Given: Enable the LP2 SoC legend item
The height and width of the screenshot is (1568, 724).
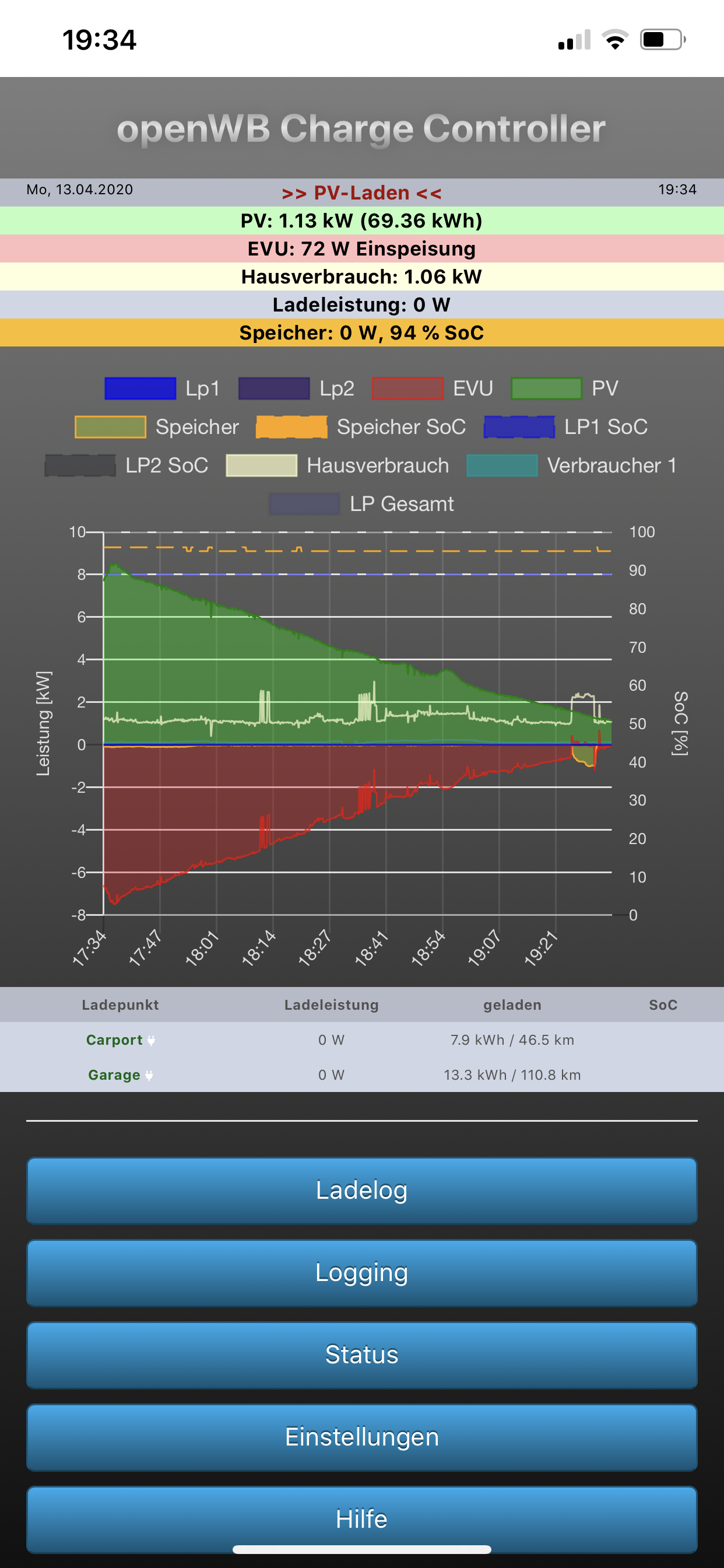Looking at the screenshot, I should 126,466.
